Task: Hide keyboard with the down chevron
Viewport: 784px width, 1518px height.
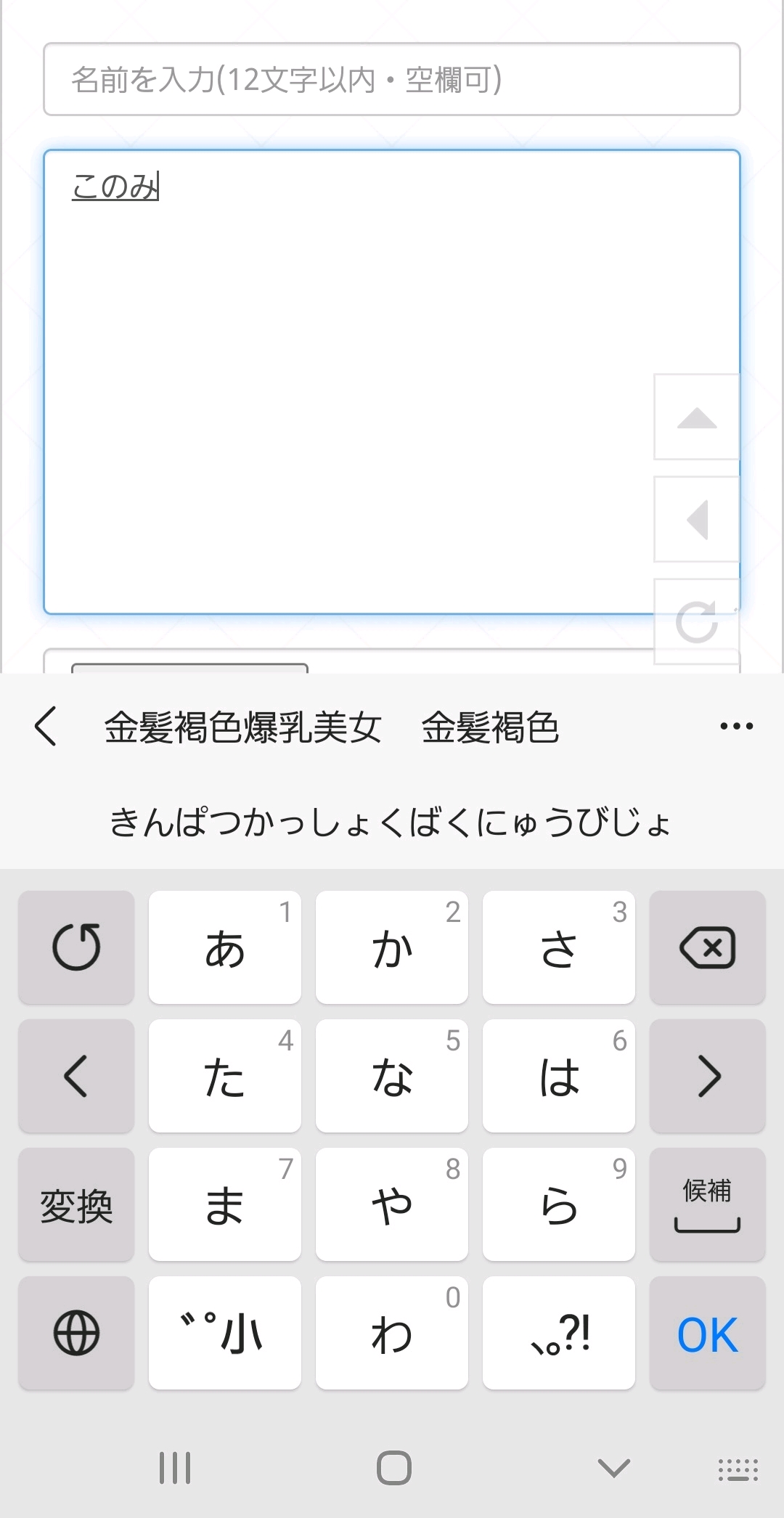Action: (613, 1468)
